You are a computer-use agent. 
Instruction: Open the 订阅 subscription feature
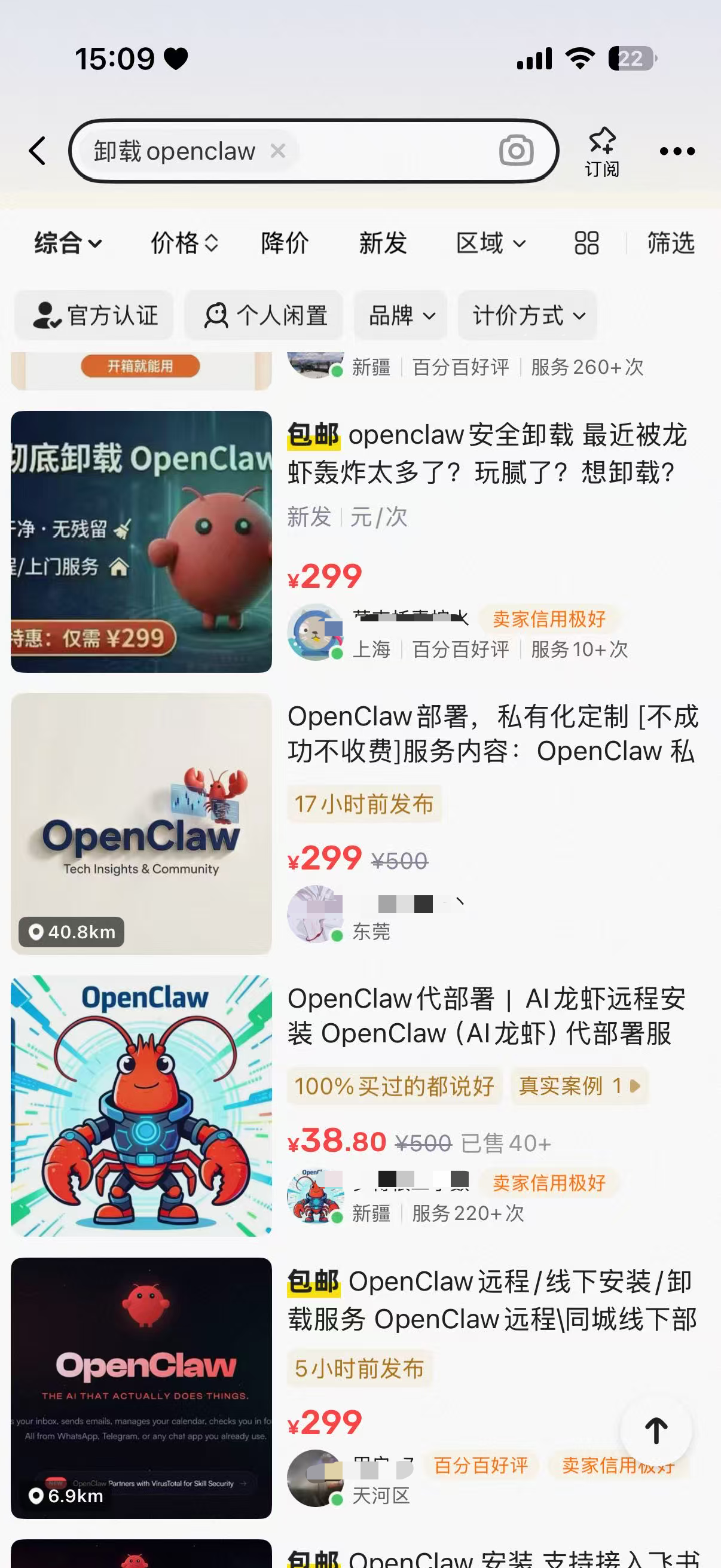pyautogui.click(x=603, y=151)
